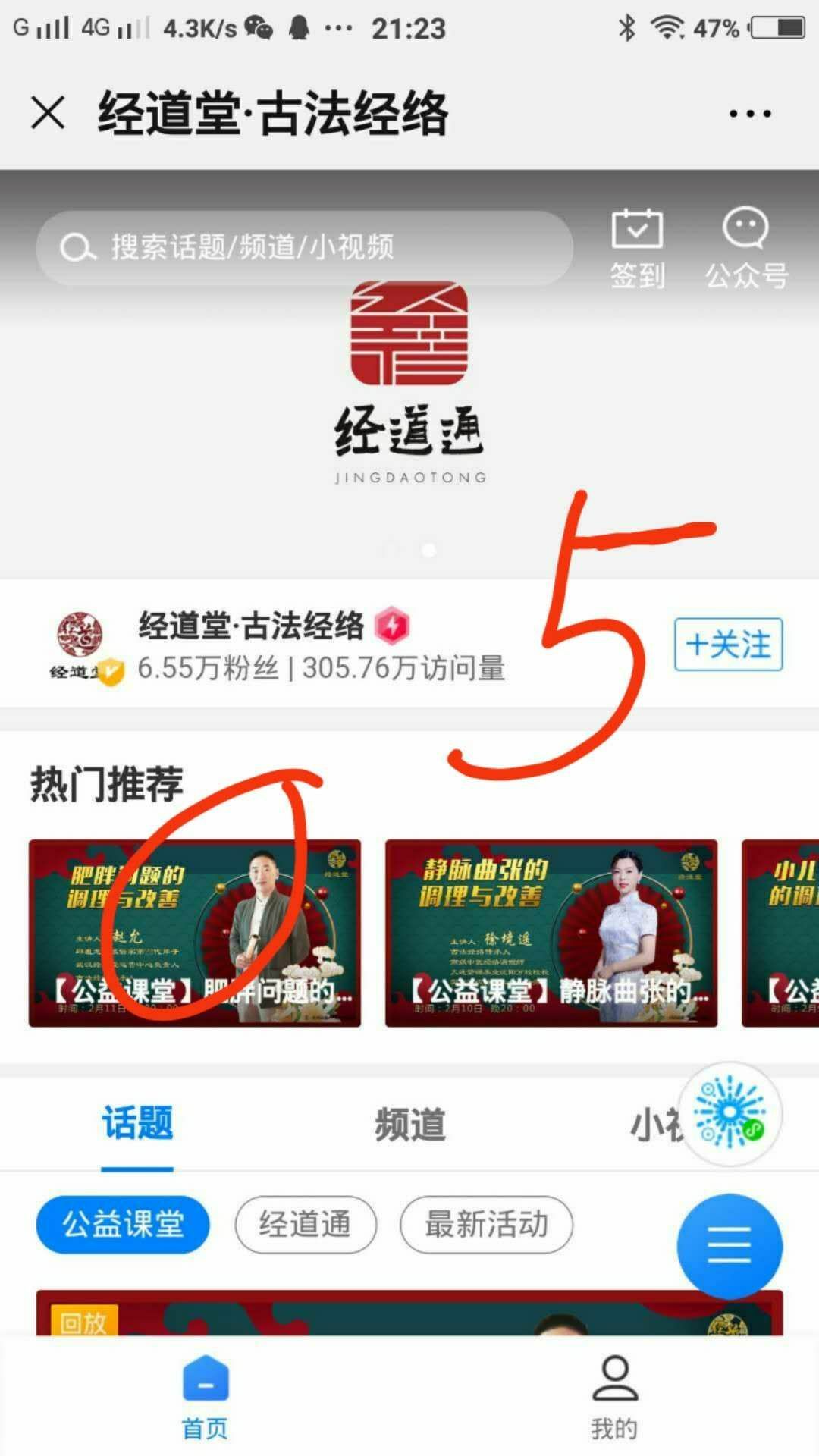The width and height of the screenshot is (819, 1456).
Task: Go to the 我的 profile tab
Action: tap(614, 1397)
